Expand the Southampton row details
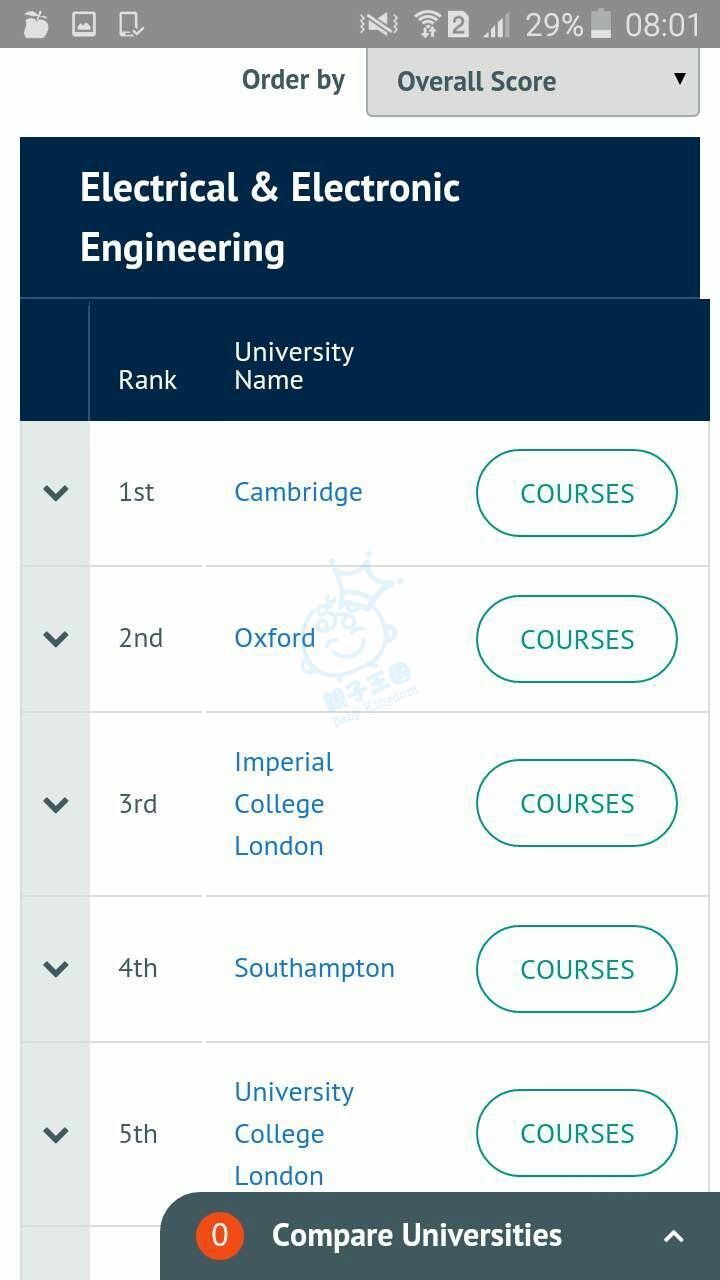 56,969
